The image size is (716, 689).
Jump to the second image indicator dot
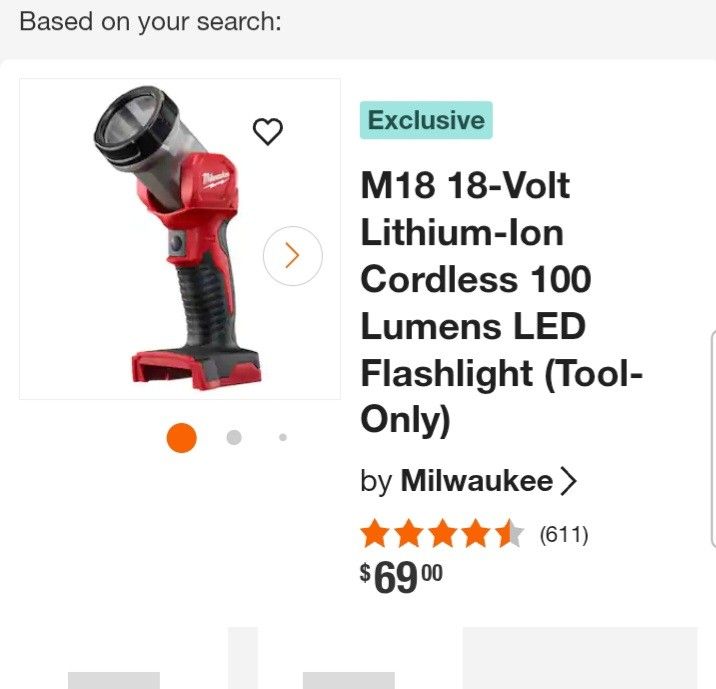(x=234, y=437)
